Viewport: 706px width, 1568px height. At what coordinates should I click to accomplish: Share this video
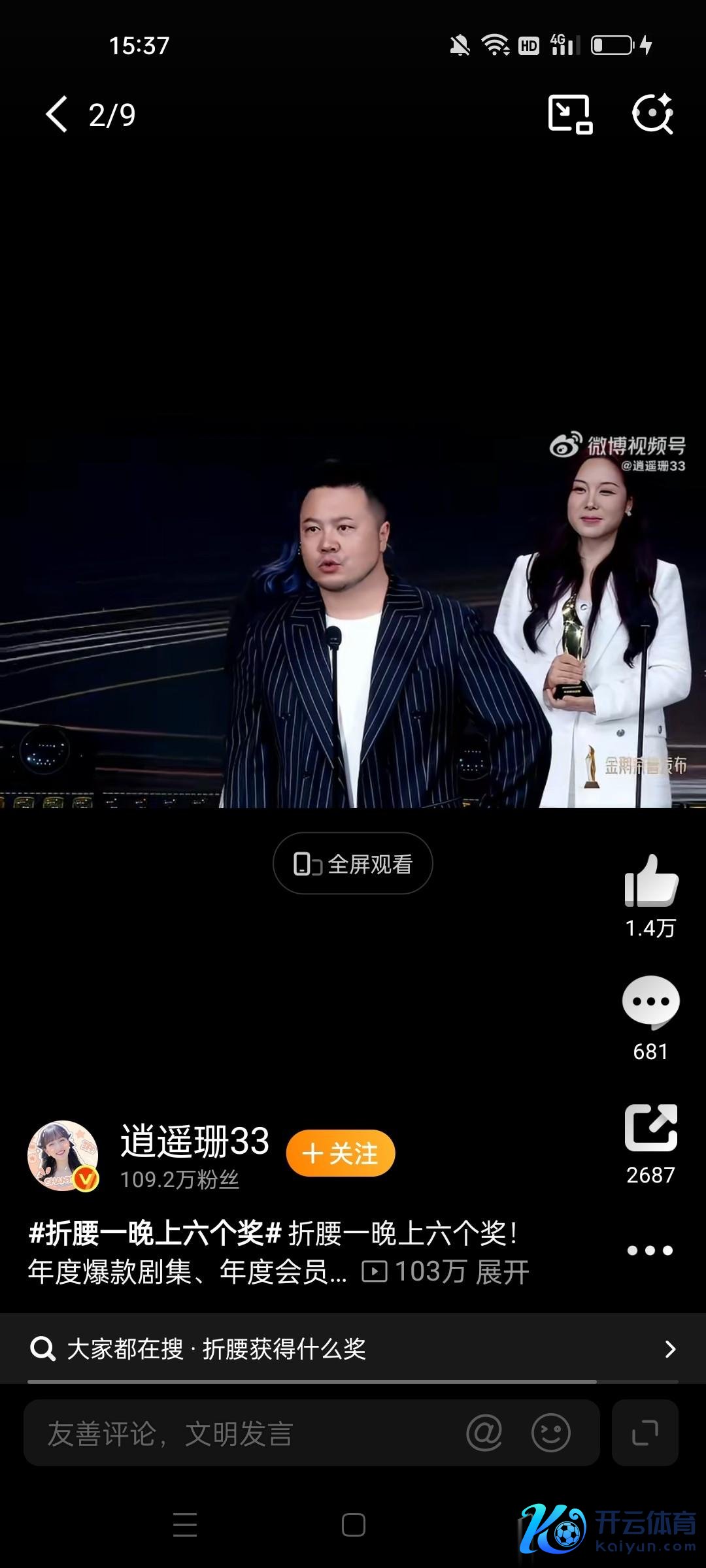(x=650, y=1128)
